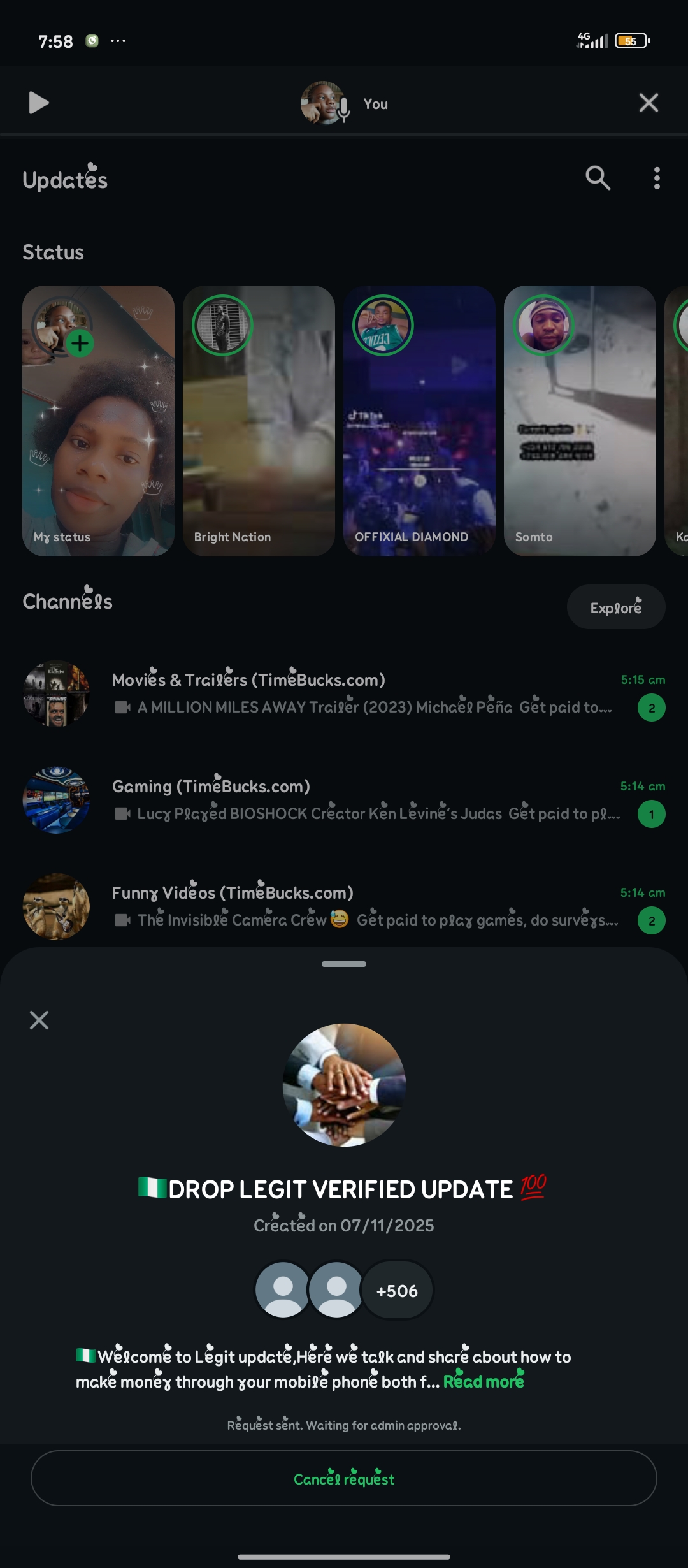Watch Somto's status update
688x1568 pixels.
coord(580,421)
